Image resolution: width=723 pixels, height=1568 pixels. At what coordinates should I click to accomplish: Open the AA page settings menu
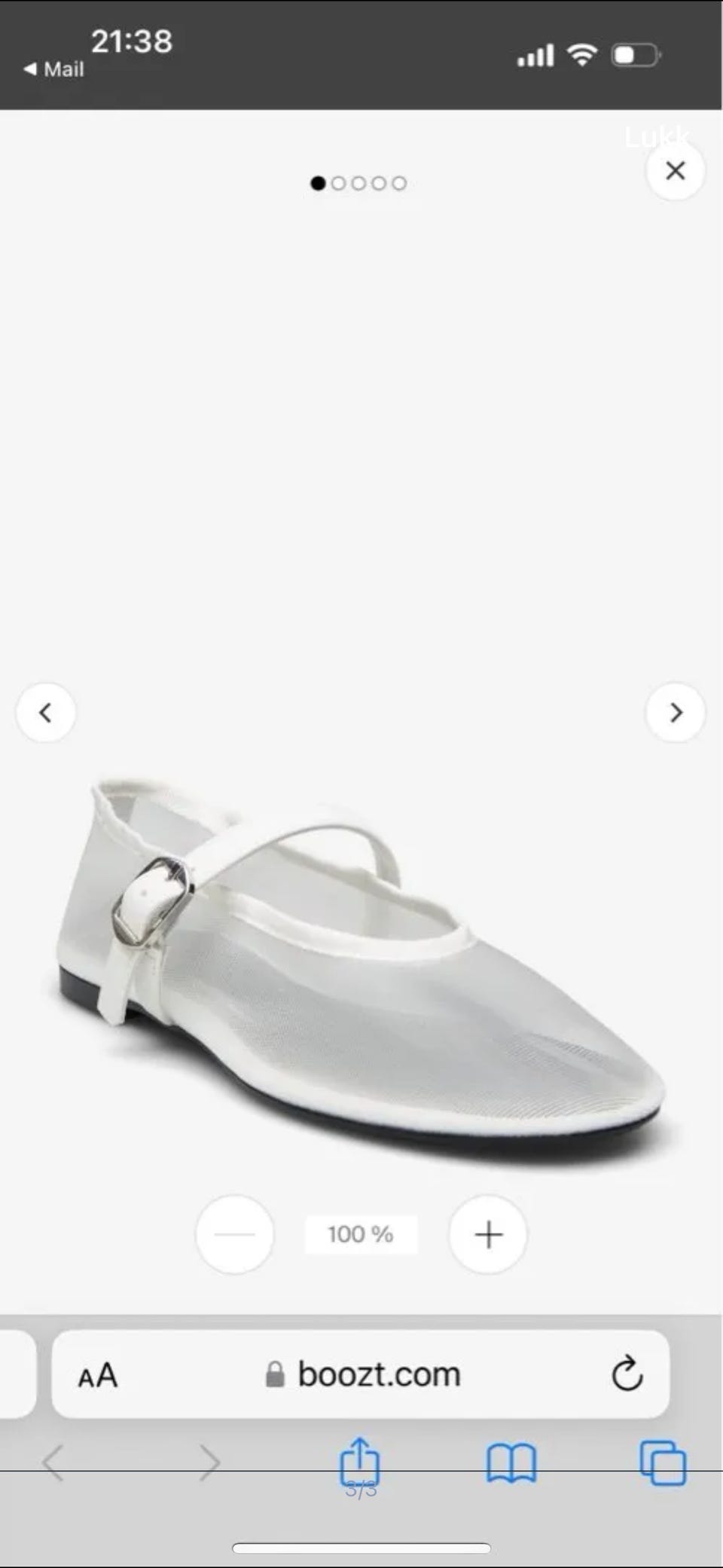98,1375
